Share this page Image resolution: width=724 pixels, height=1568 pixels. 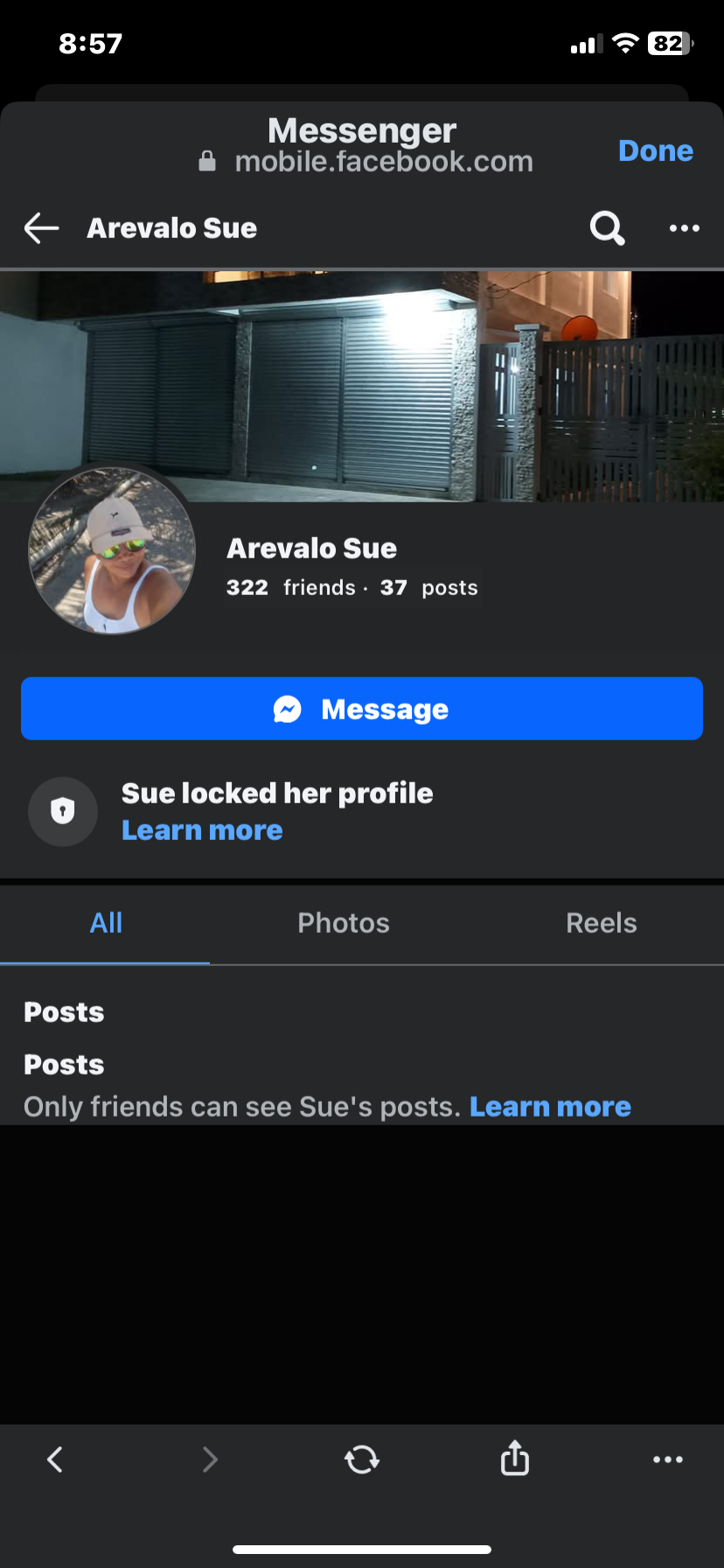click(x=515, y=1458)
